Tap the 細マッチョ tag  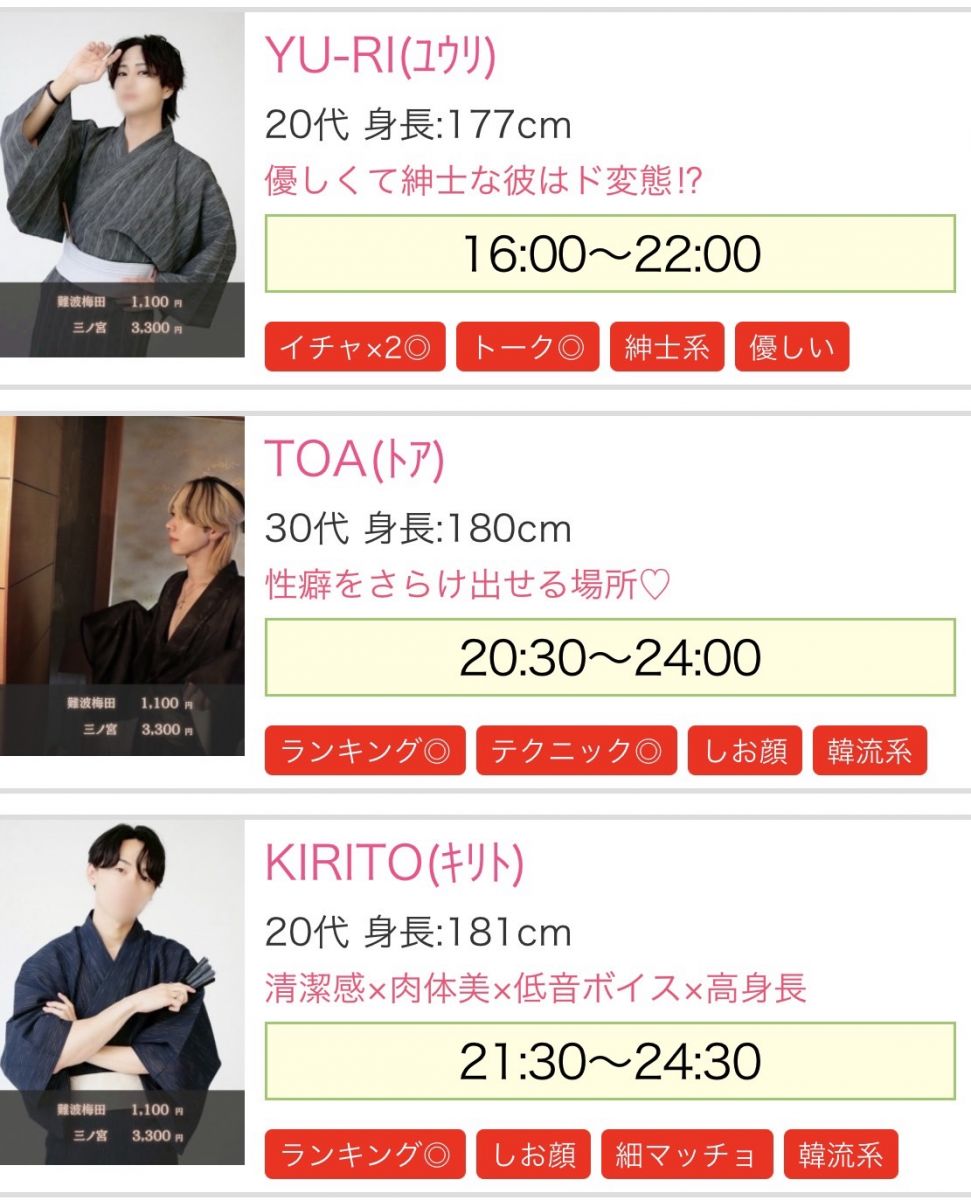point(687,1155)
